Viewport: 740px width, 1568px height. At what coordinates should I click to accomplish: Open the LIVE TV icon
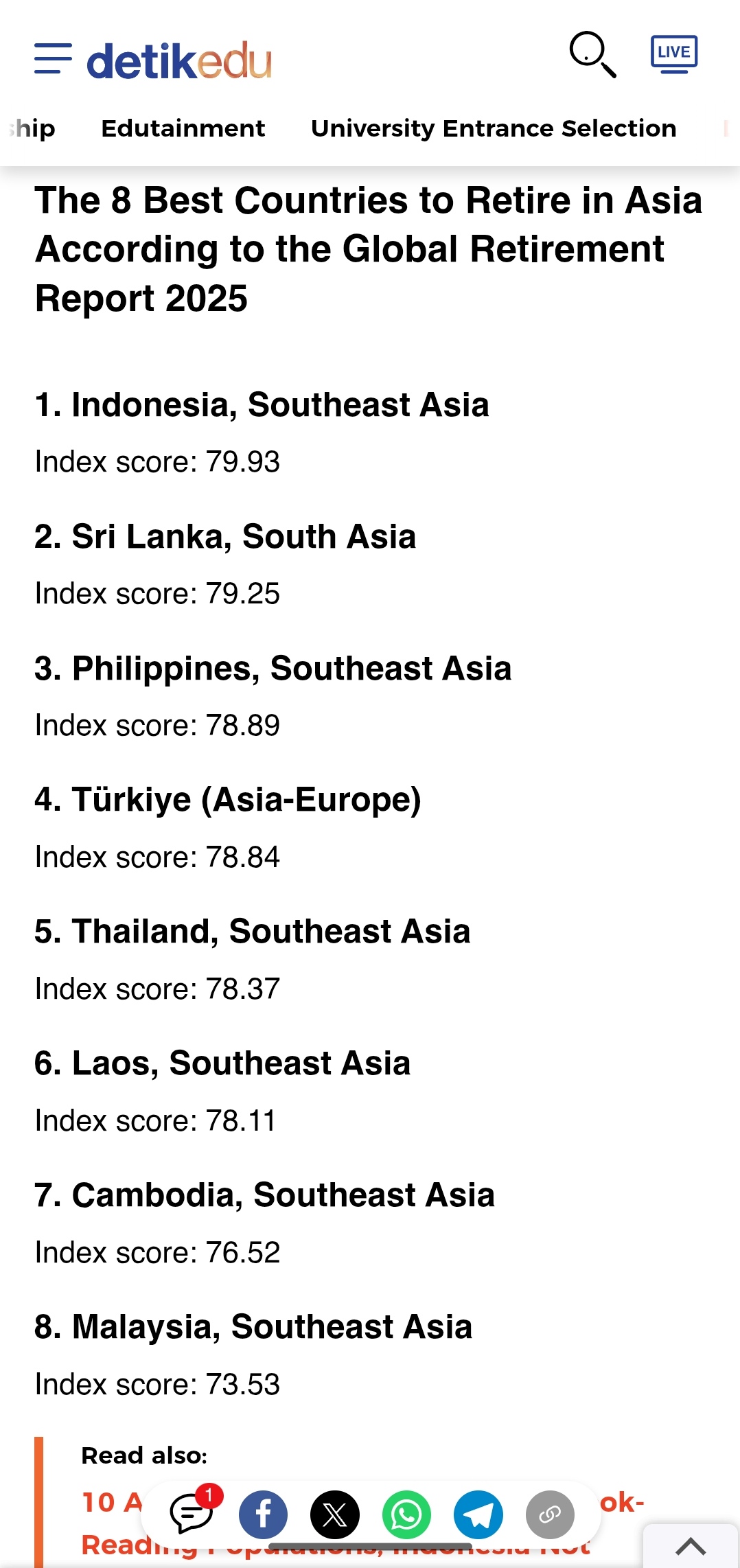[x=673, y=54]
